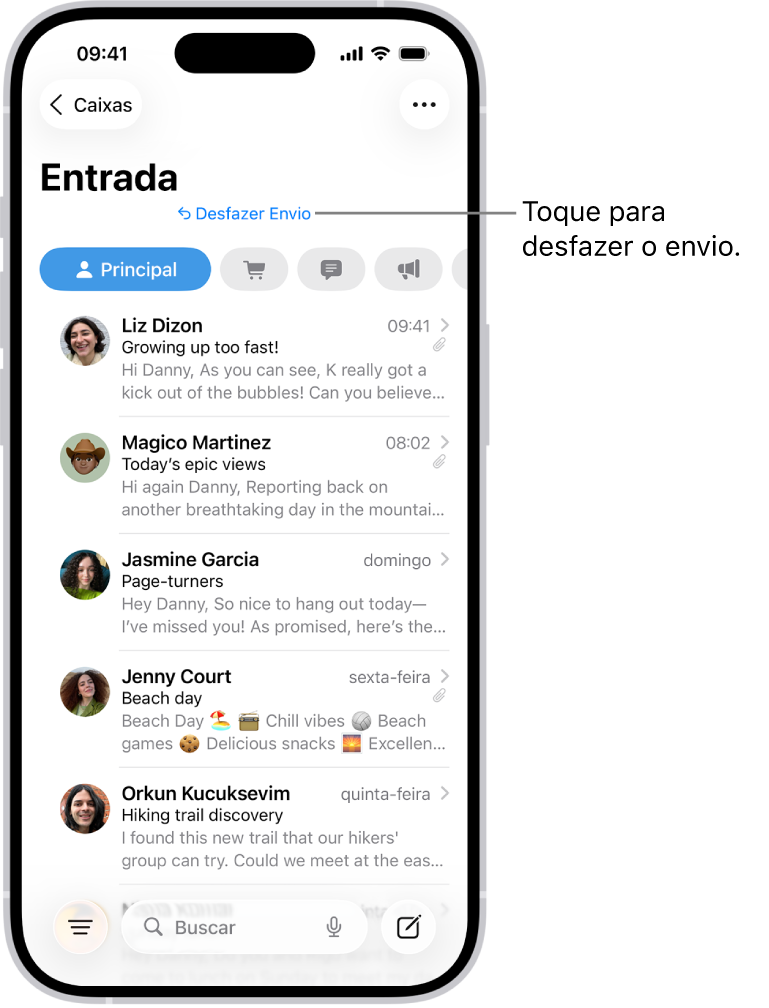Switch to the Principal tab
The height and width of the screenshot is (1008, 769).
[124, 269]
